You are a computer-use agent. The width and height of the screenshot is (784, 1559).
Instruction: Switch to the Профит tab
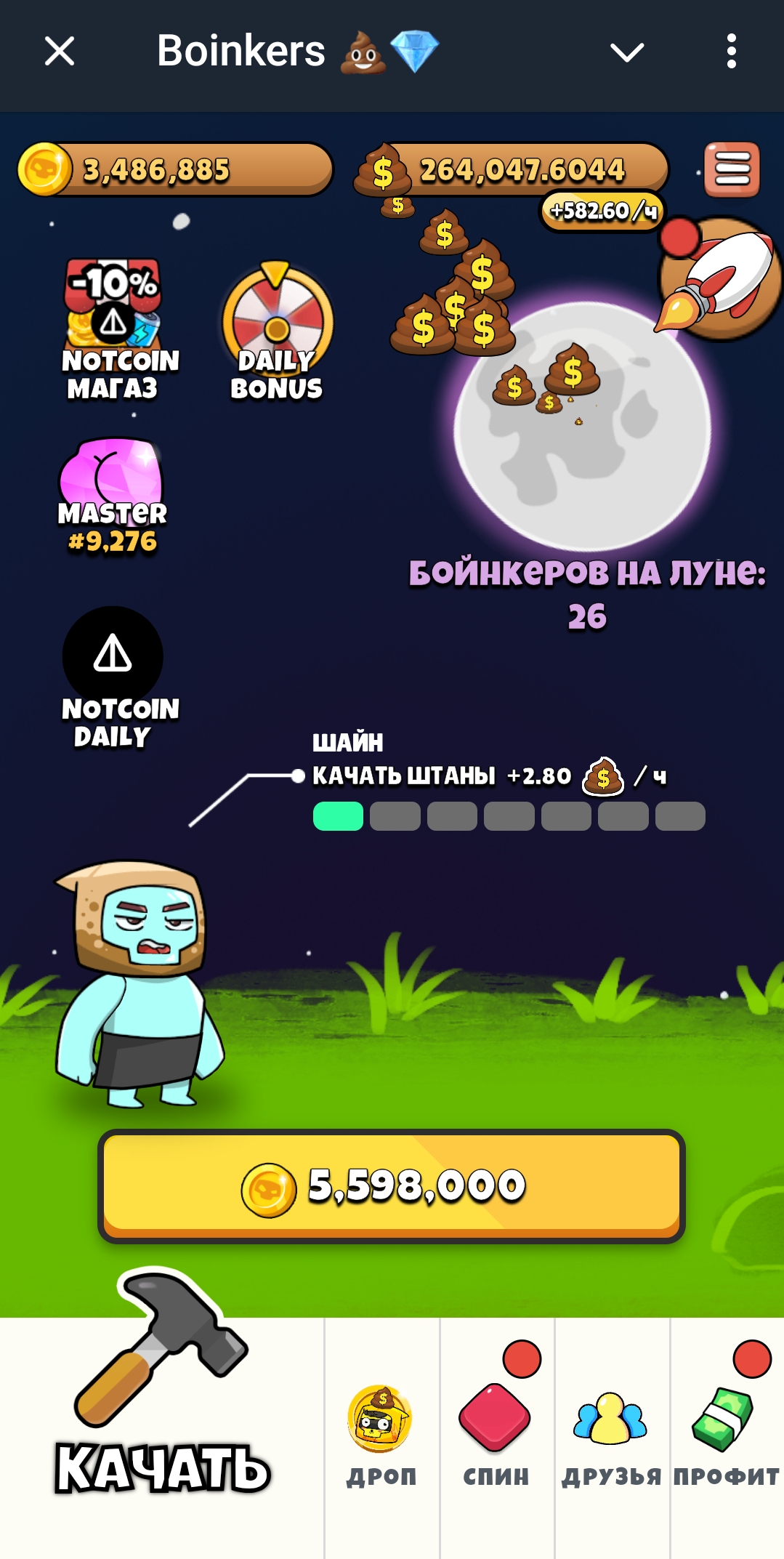pyautogui.click(x=727, y=1435)
